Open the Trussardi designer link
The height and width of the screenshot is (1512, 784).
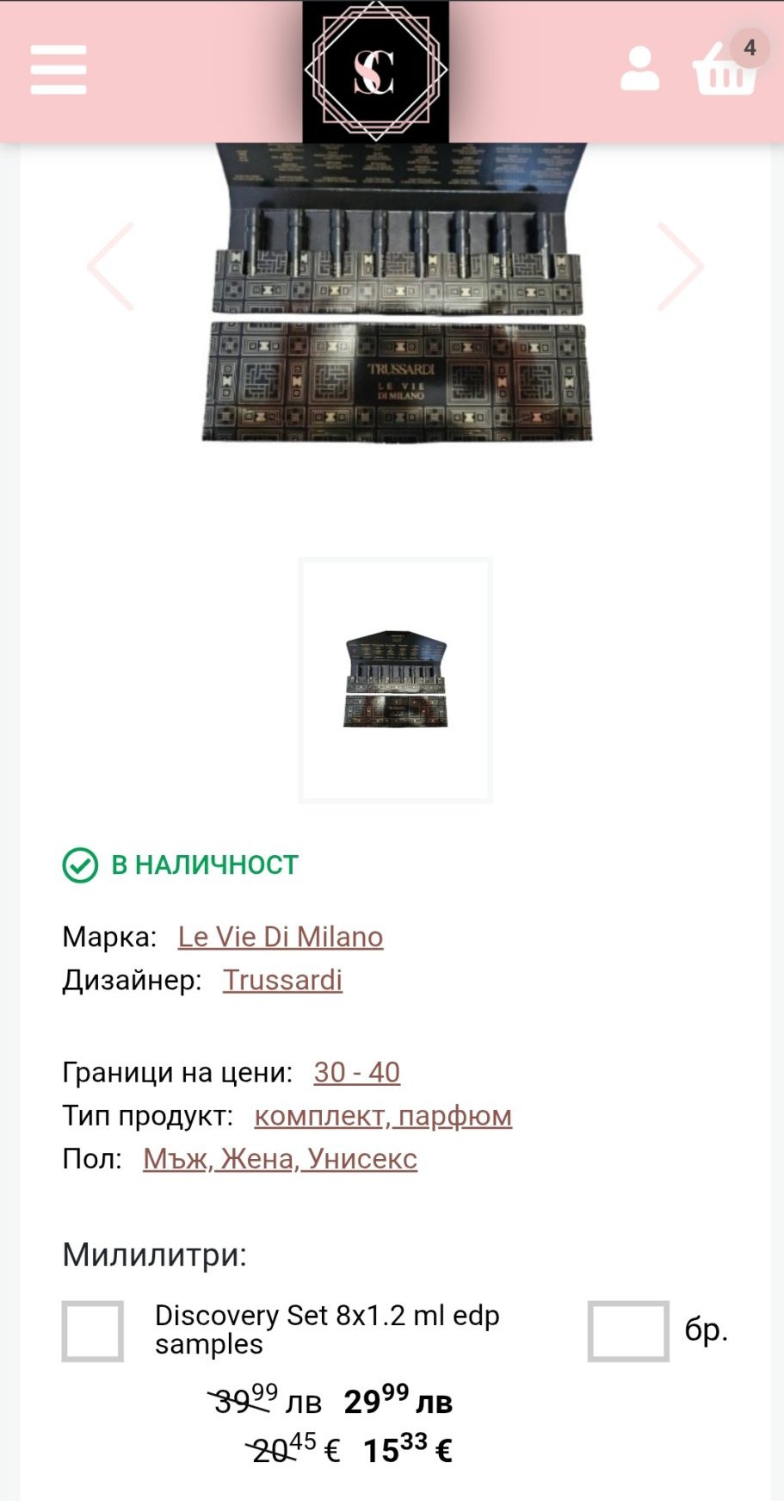282,980
